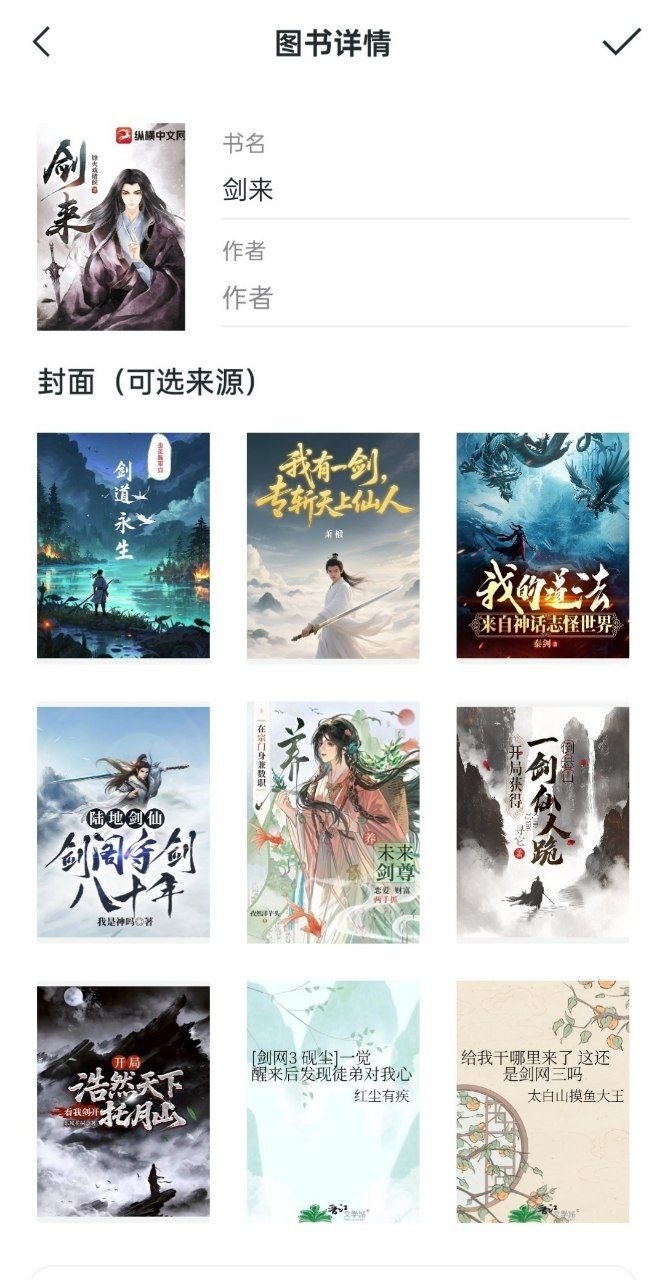This screenshot has width=665, height=1280.
Task: Choose the 我有一剑,专斩天上仙人 cover
Action: coord(333,545)
